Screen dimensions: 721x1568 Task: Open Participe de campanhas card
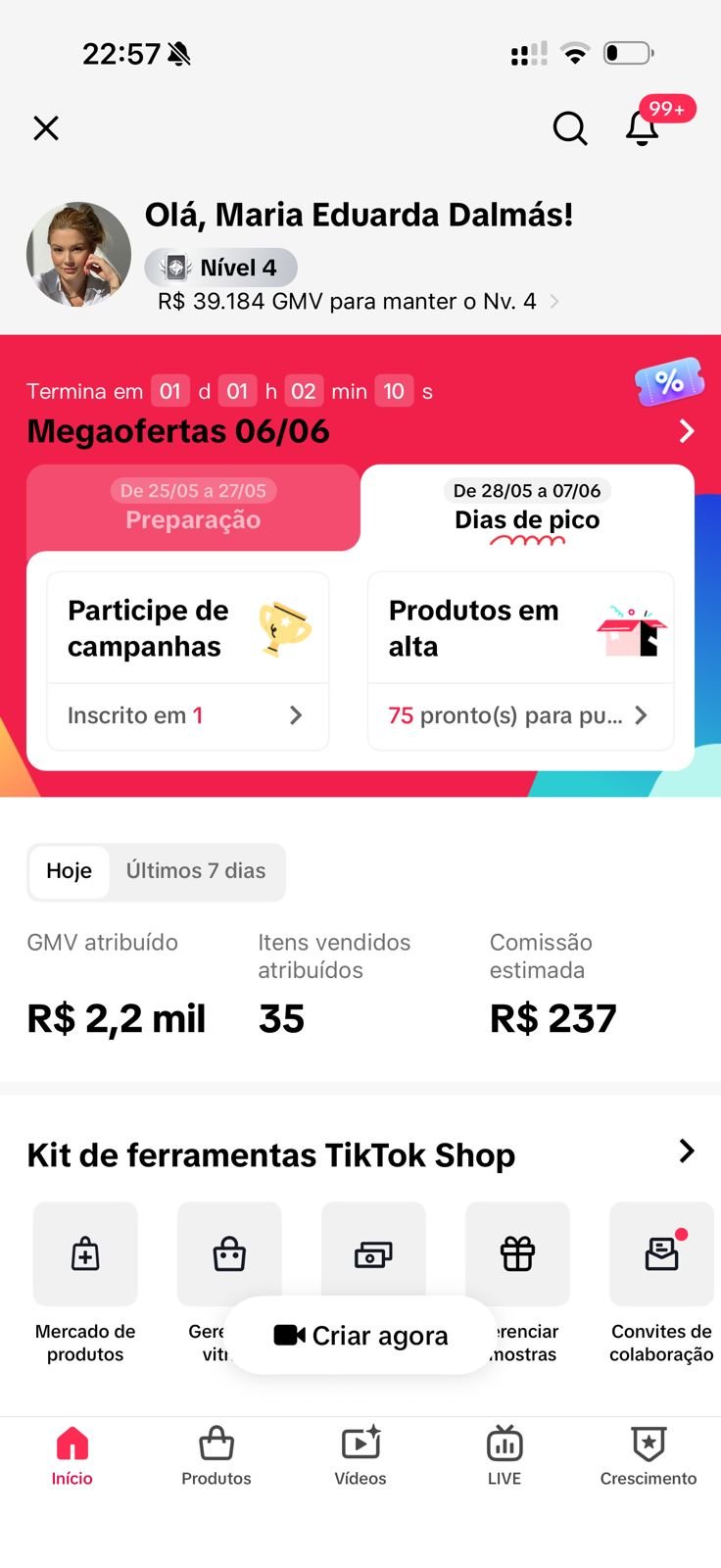[x=188, y=661]
